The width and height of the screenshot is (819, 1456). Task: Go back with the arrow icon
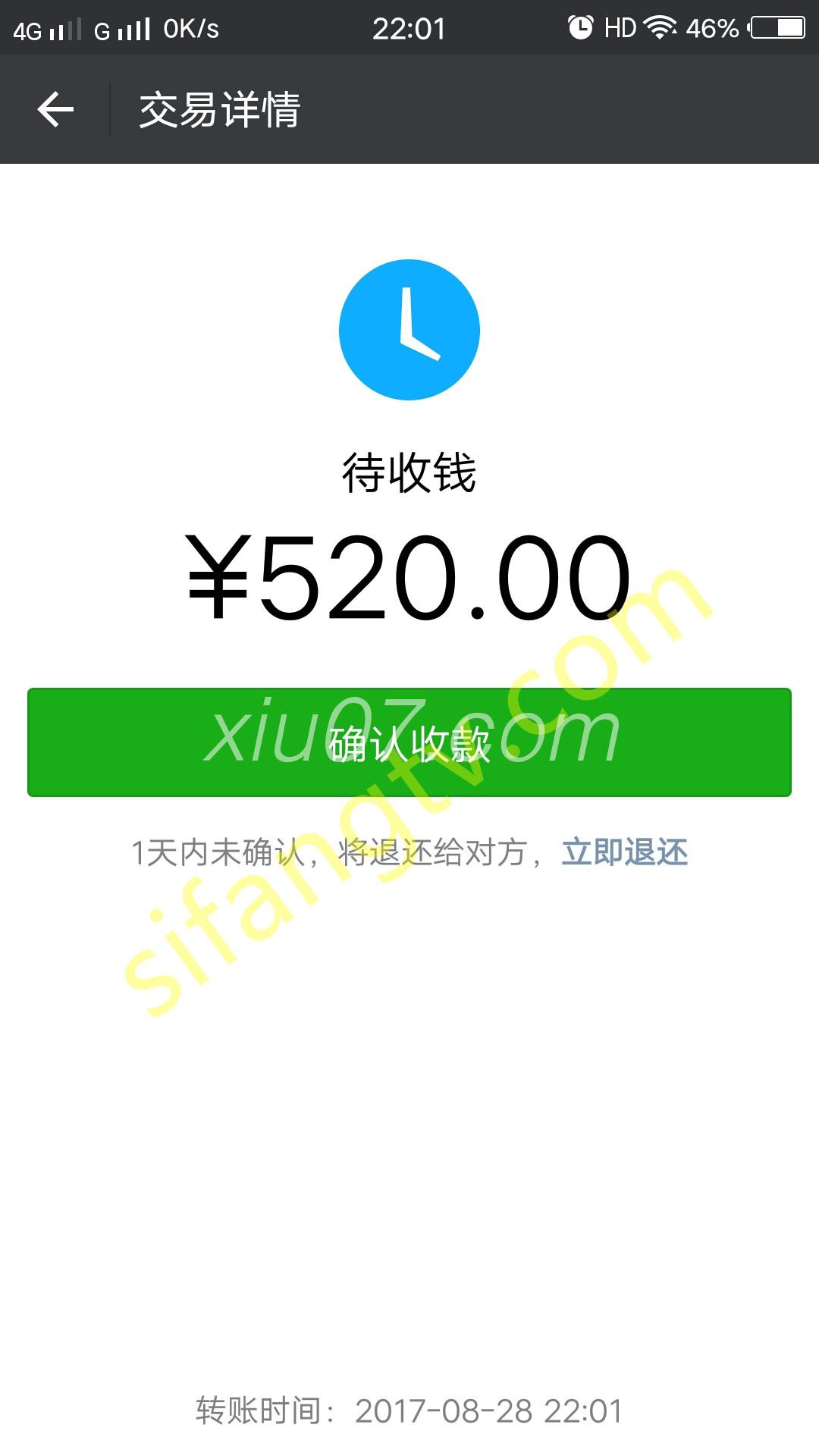pyautogui.click(x=55, y=109)
